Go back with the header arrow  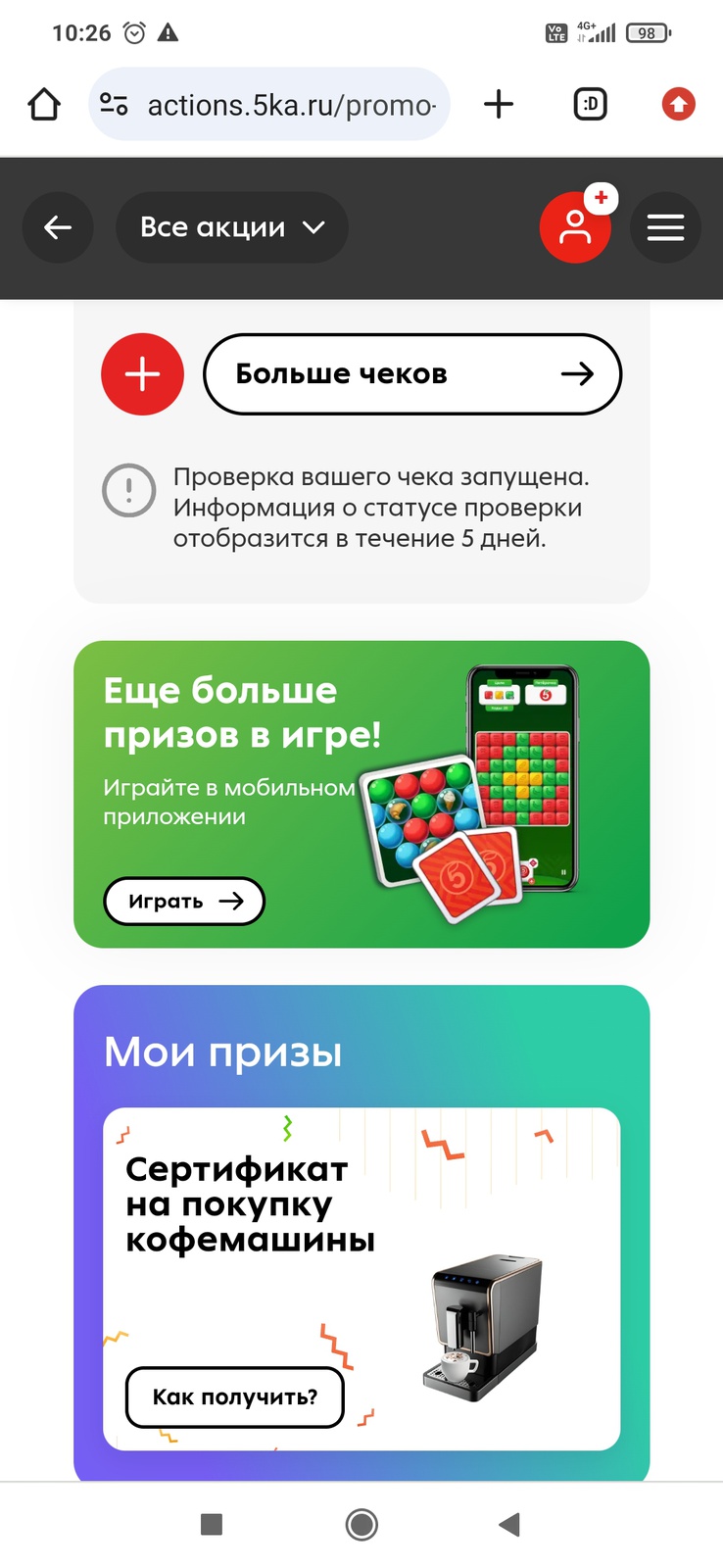58,227
